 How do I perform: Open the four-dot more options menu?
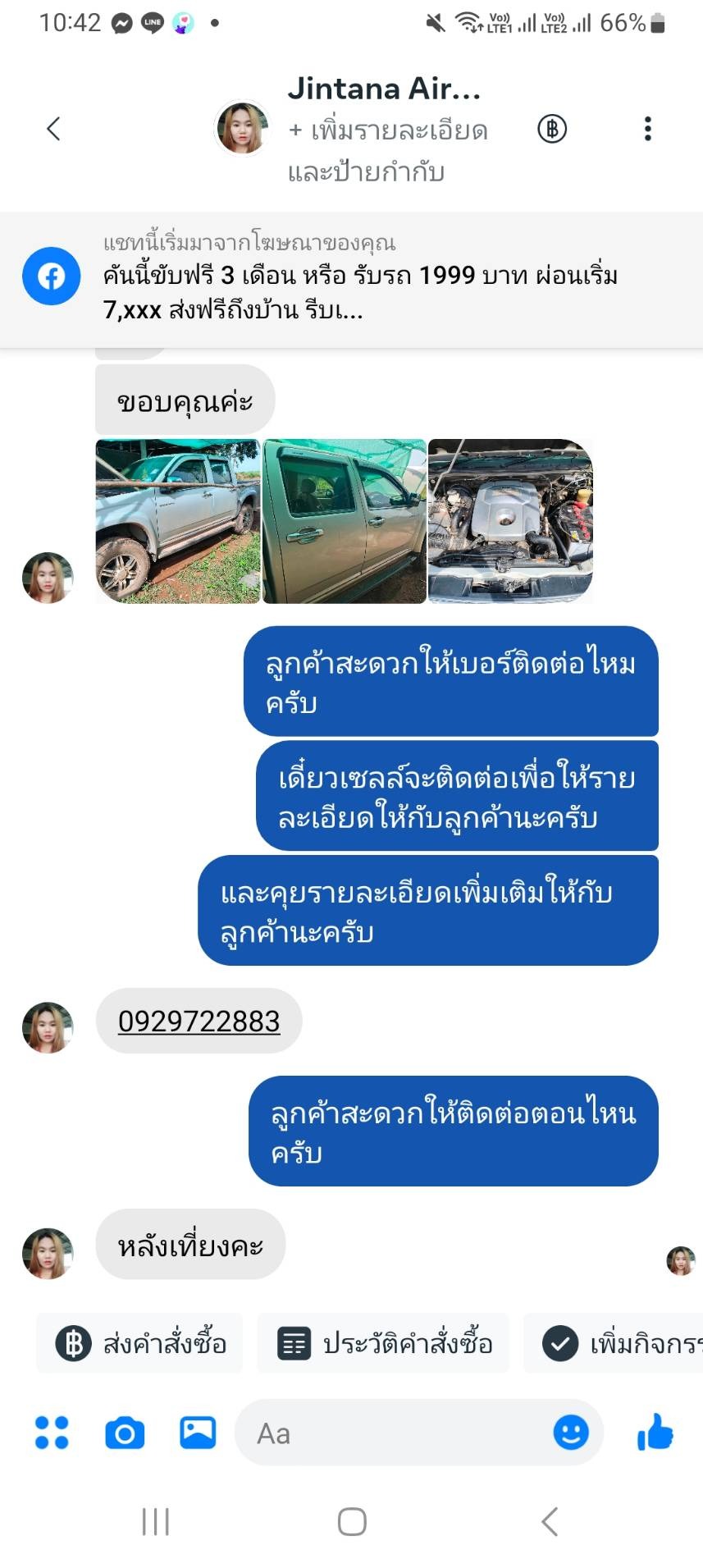(x=52, y=1433)
